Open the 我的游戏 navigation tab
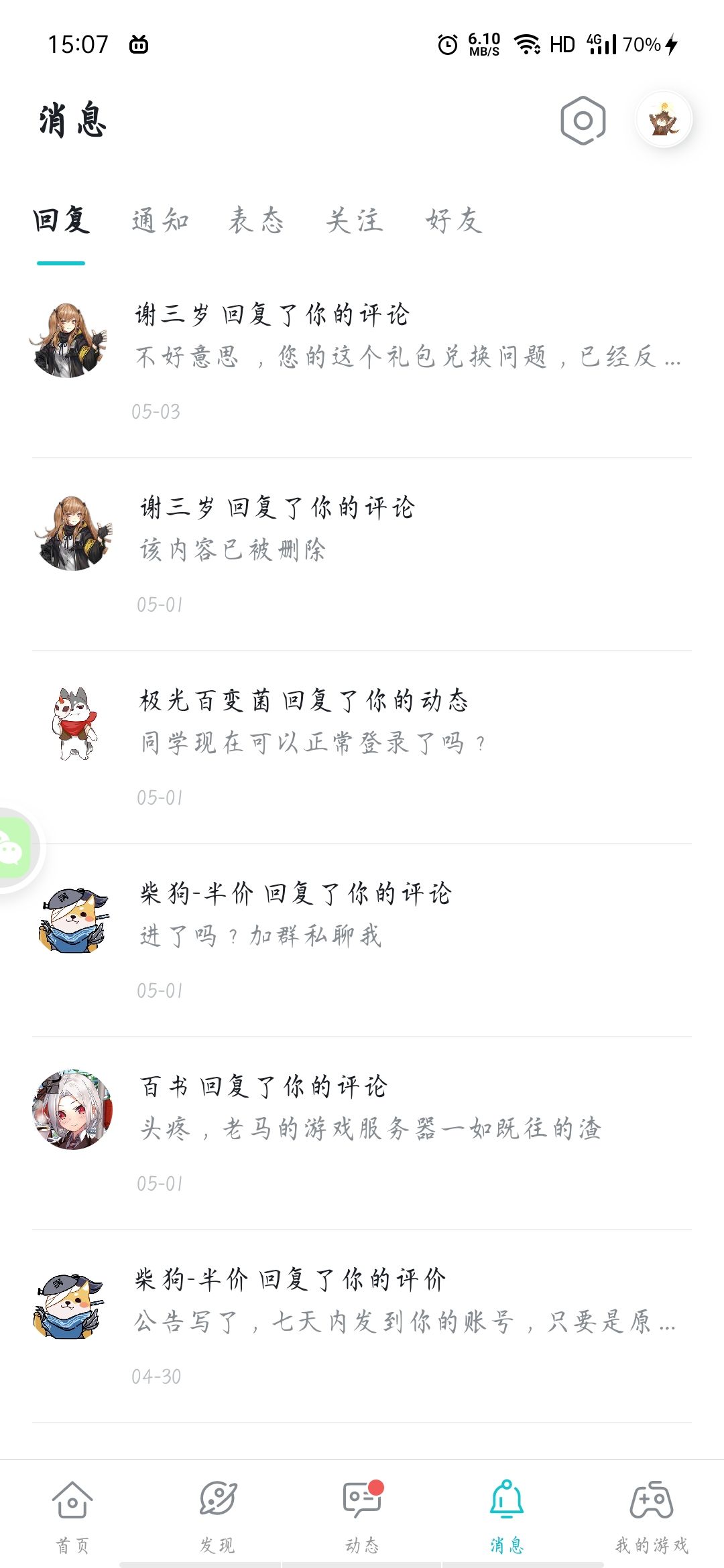The image size is (724, 1568). pyautogui.click(x=652, y=1516)
